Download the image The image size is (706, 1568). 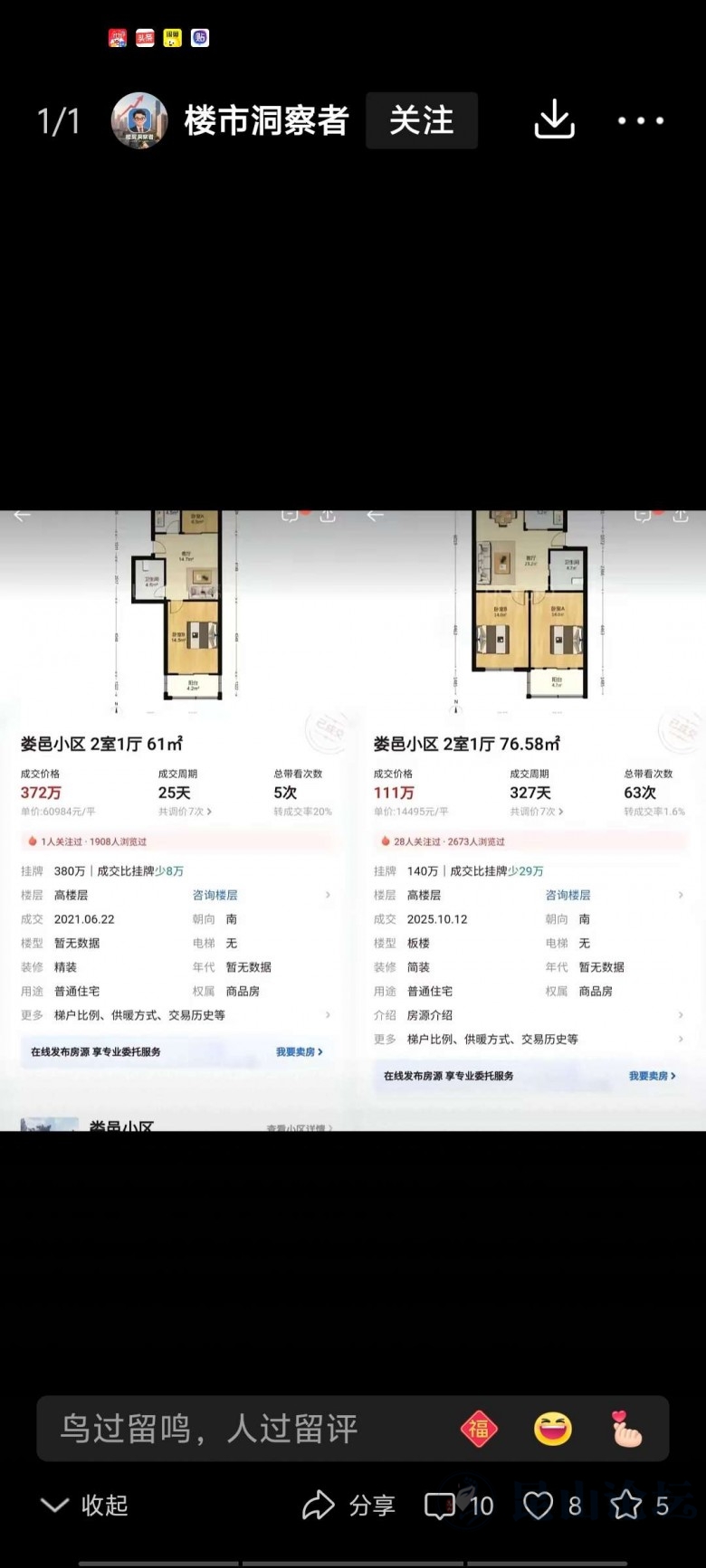click(554, 119)
